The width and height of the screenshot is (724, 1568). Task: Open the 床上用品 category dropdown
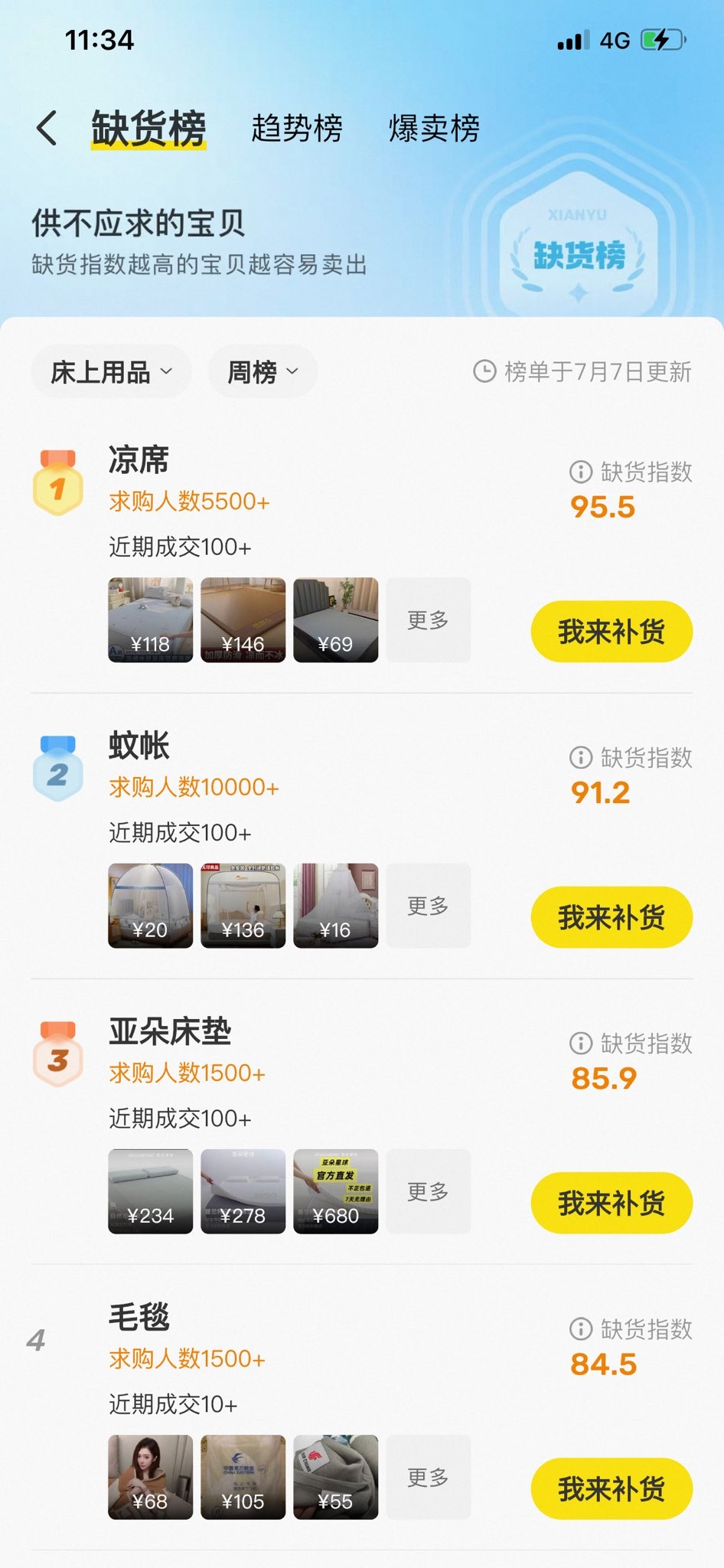[112, 372]
